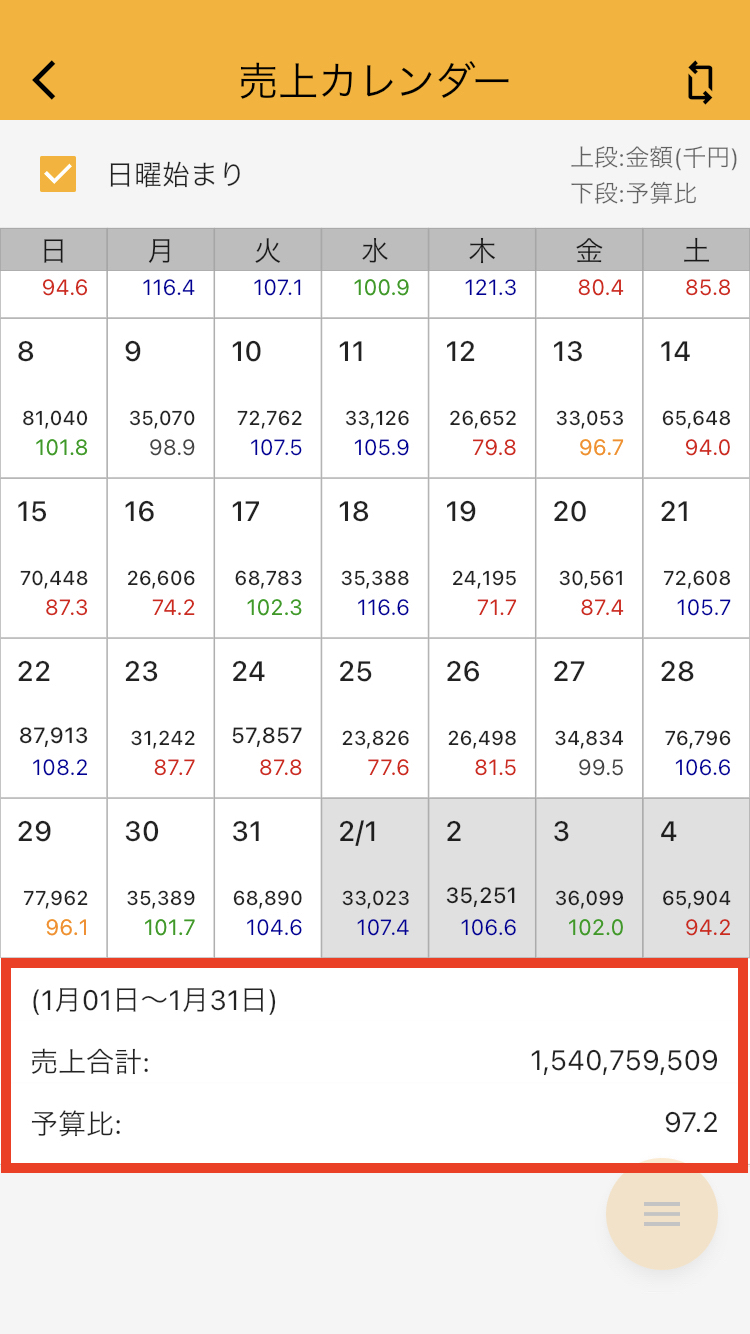Open day 25 sales details
The height and width of the screenshot is (1334, 750).
375,718
